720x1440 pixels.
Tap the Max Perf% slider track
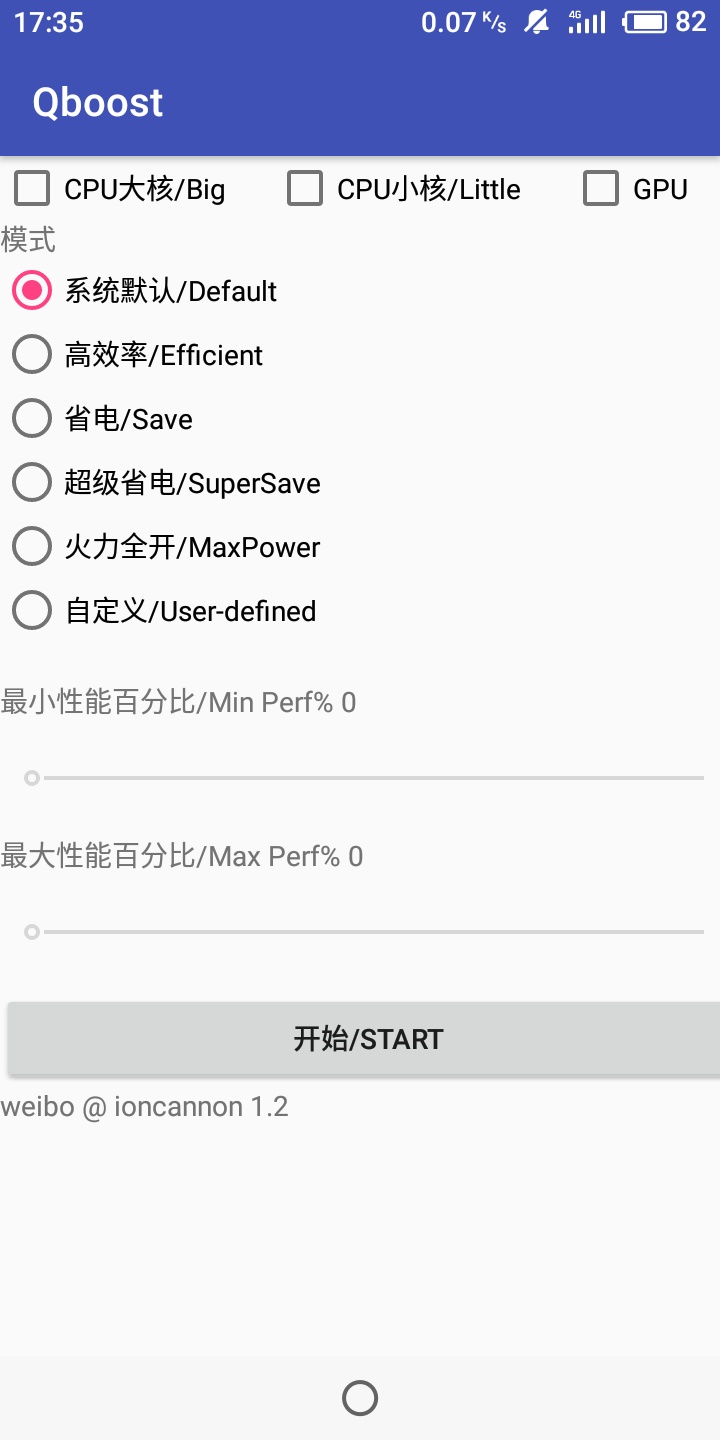(370, 932)
